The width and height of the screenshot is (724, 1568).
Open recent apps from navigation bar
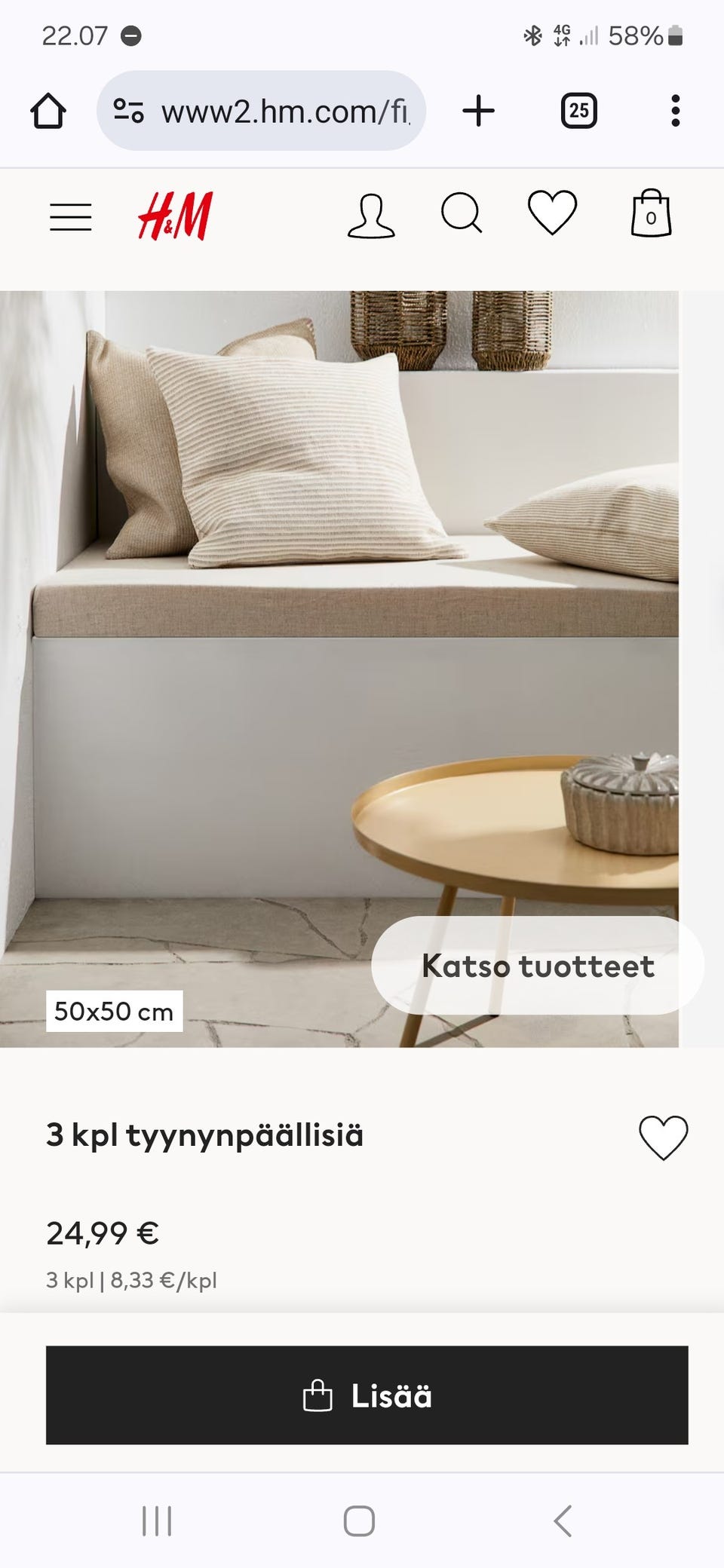[157, 1521]
